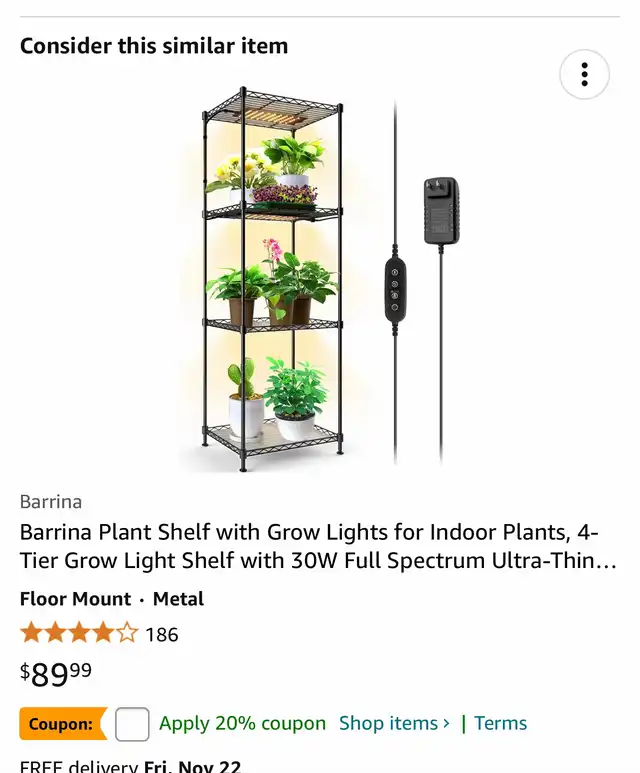Image resolution: width=640 pixels, height=773 pixels.
Task: View coupon Terms
Action: pos(500,723)
